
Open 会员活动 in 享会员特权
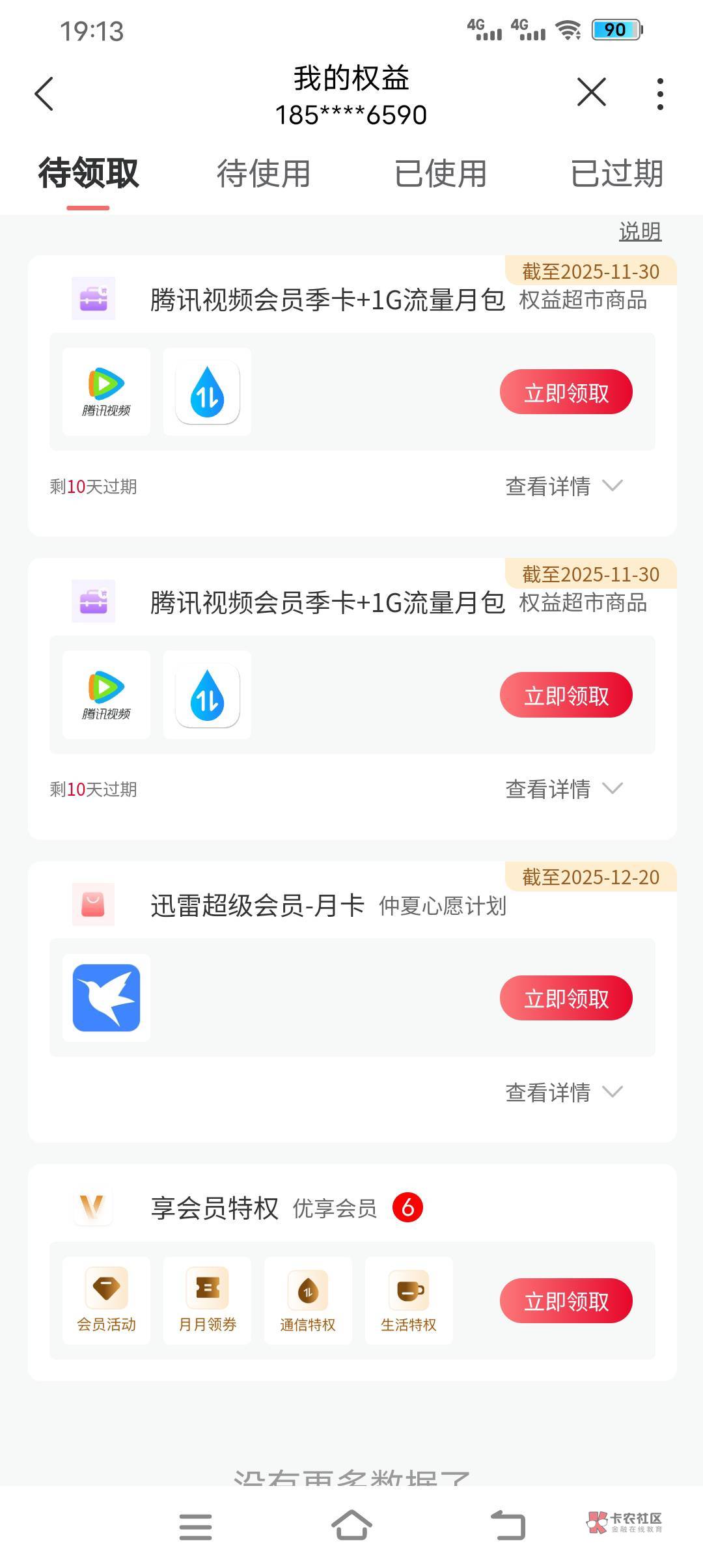tap(106, 1300)
